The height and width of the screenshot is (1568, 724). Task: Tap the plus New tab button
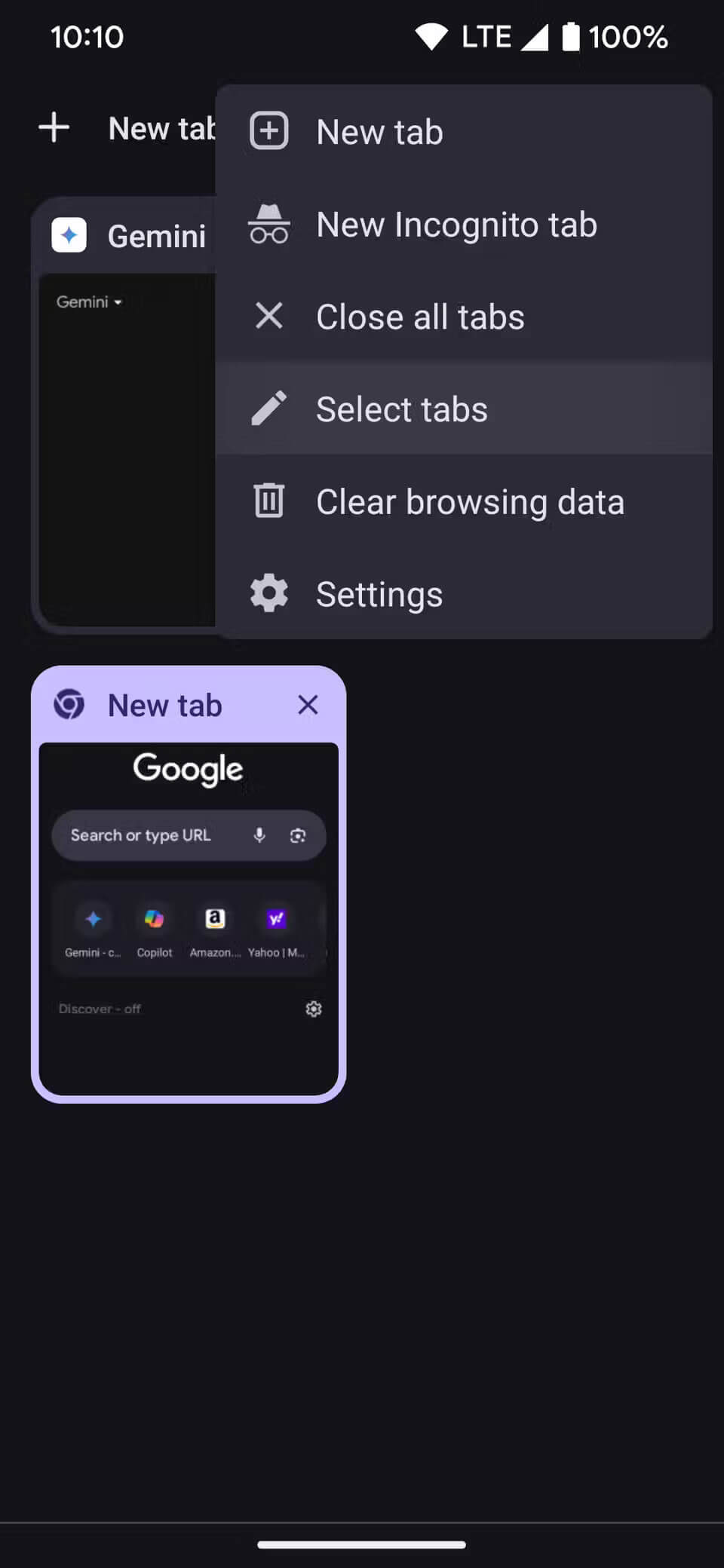tap(54, 127)
